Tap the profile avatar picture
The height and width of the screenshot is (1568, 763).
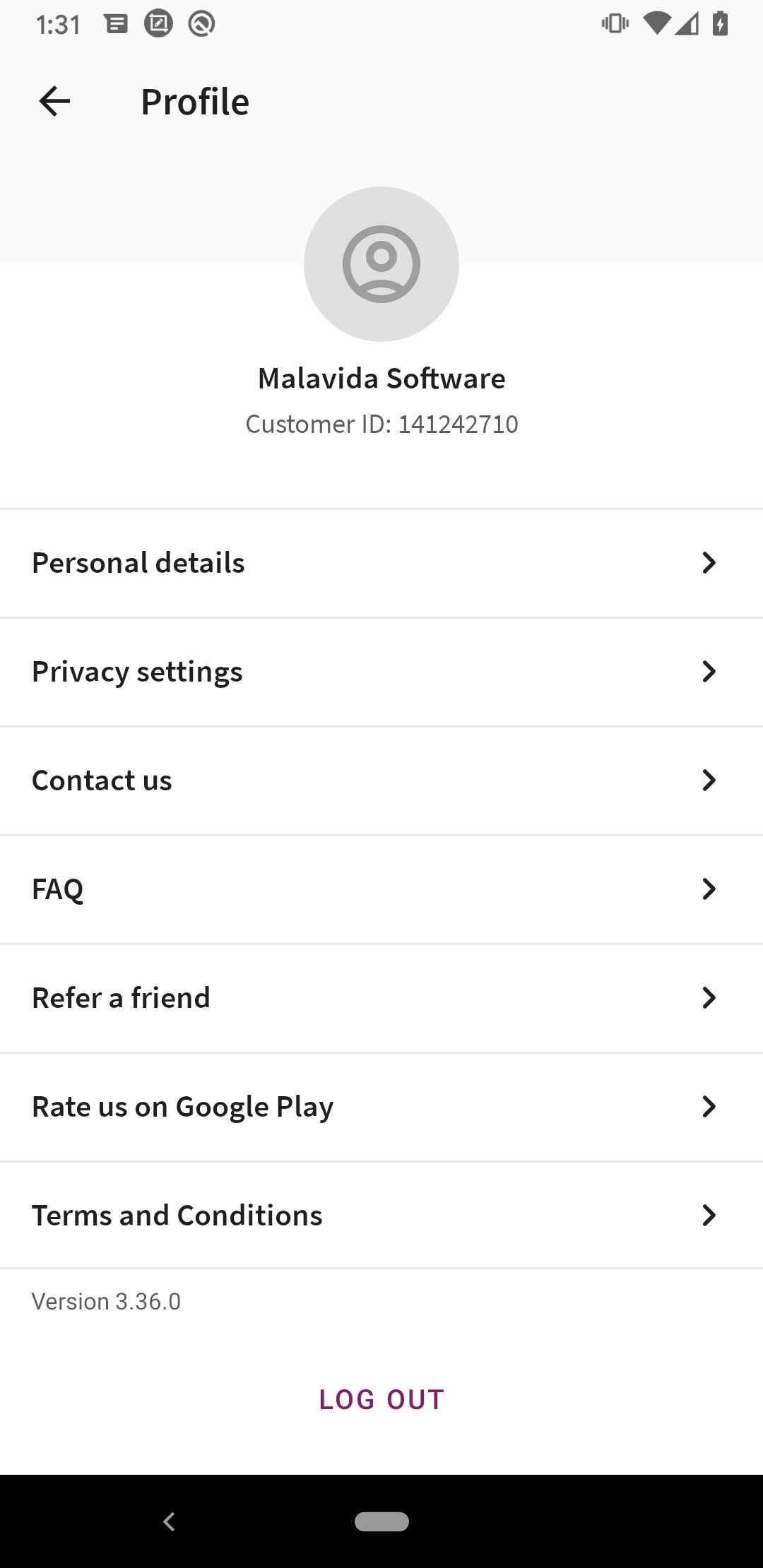click(381, 264)
